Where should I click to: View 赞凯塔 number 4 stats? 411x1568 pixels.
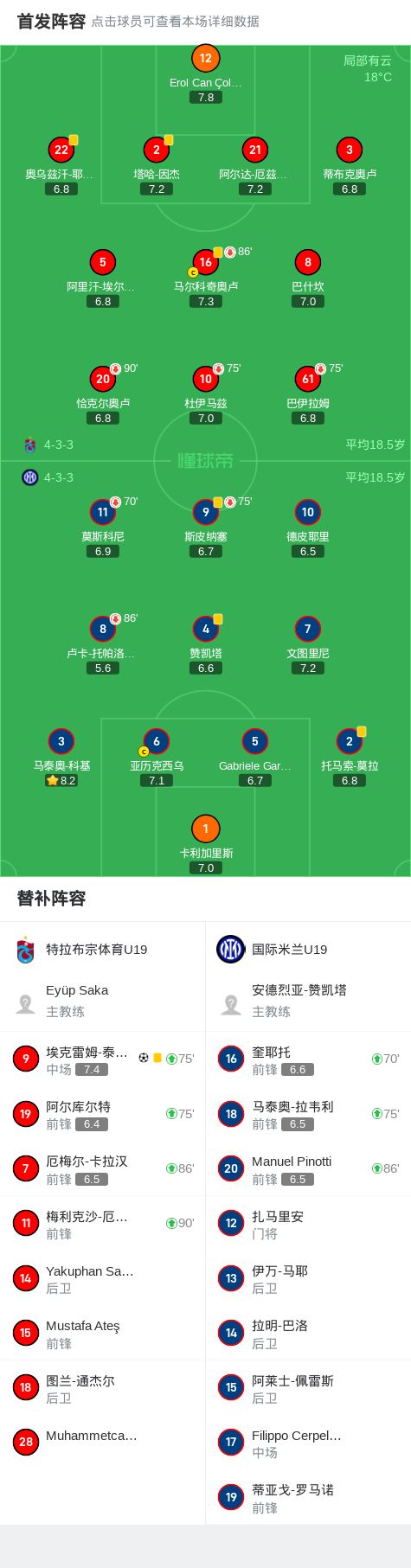pyautogui.click(x=205, y=643)
